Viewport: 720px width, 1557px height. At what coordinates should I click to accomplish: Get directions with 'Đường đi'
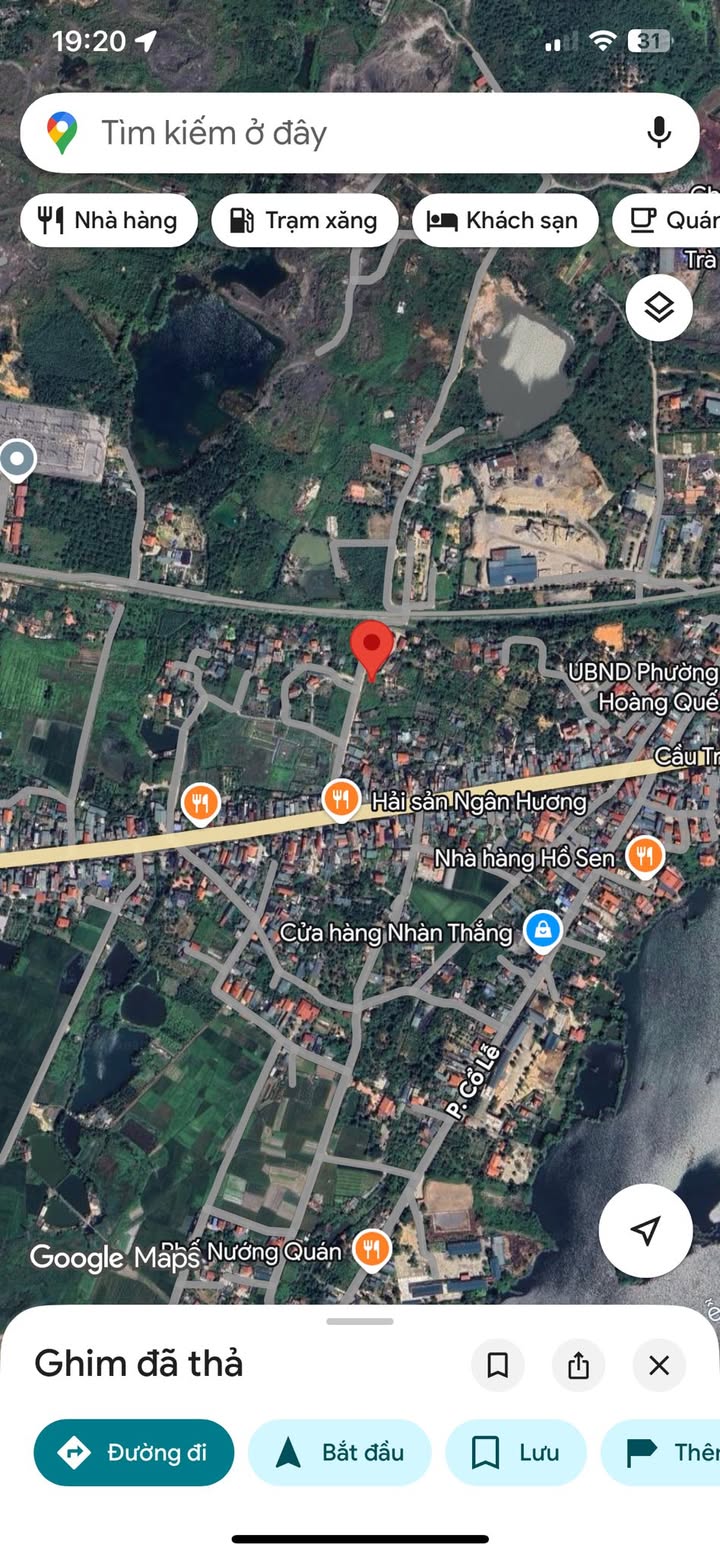pos(134,1452)
